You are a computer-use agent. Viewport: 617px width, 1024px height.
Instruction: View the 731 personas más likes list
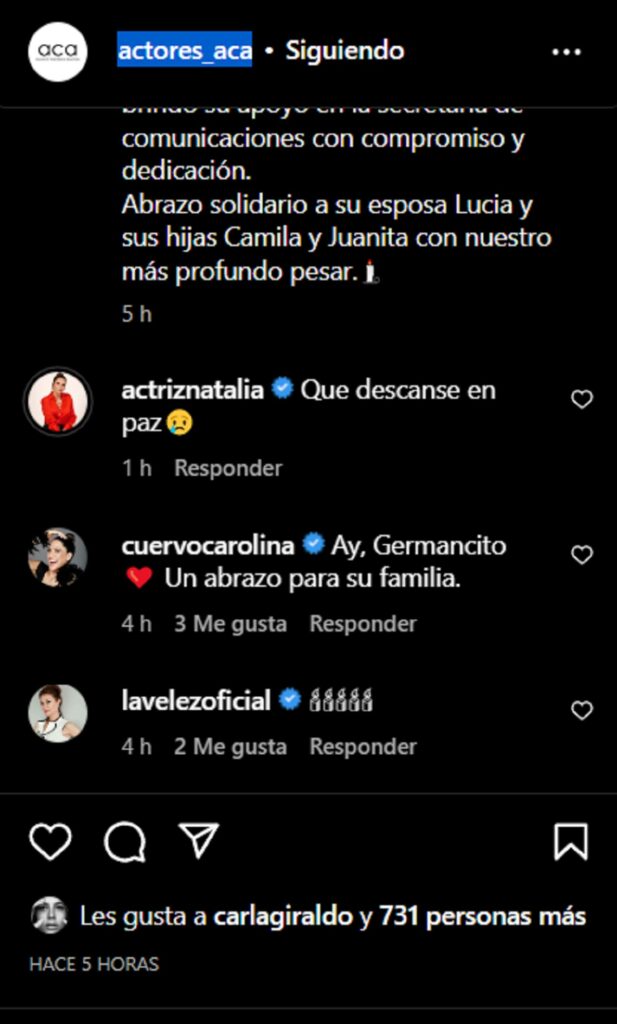point(482,916)
